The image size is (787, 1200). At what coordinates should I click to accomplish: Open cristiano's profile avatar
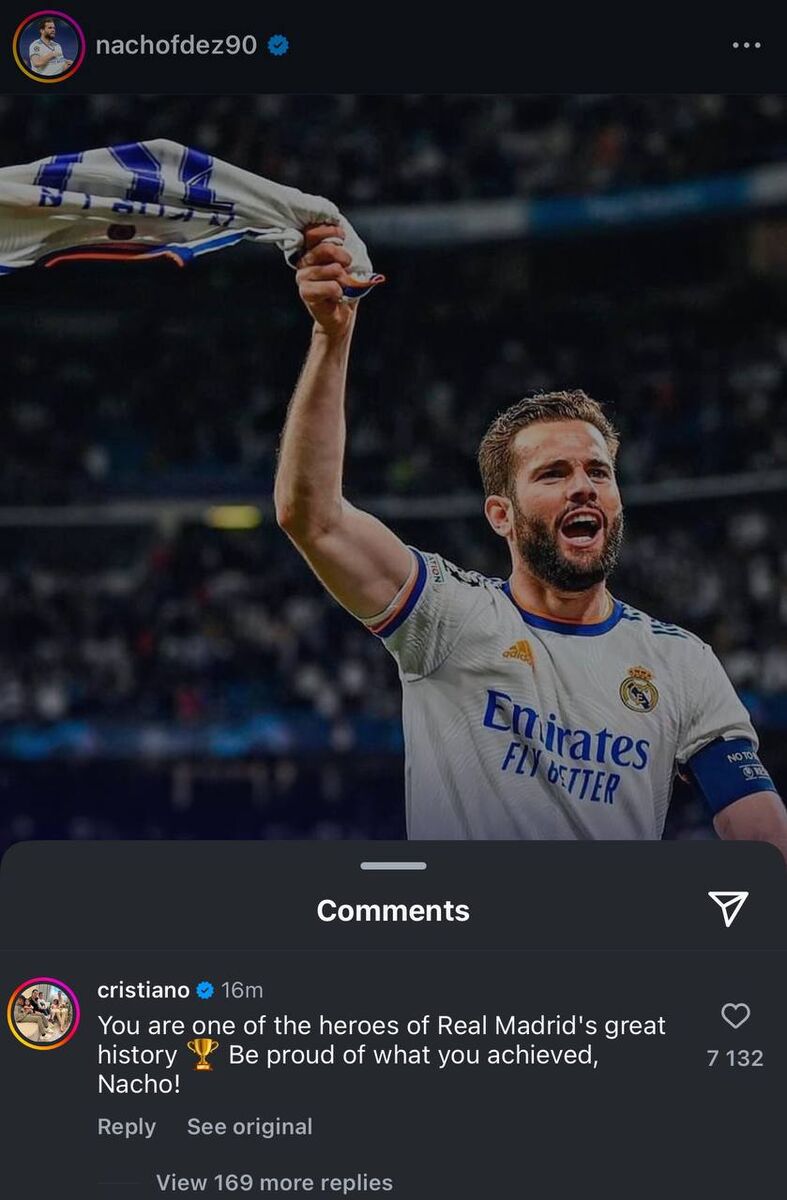[x=43, y=1013]
